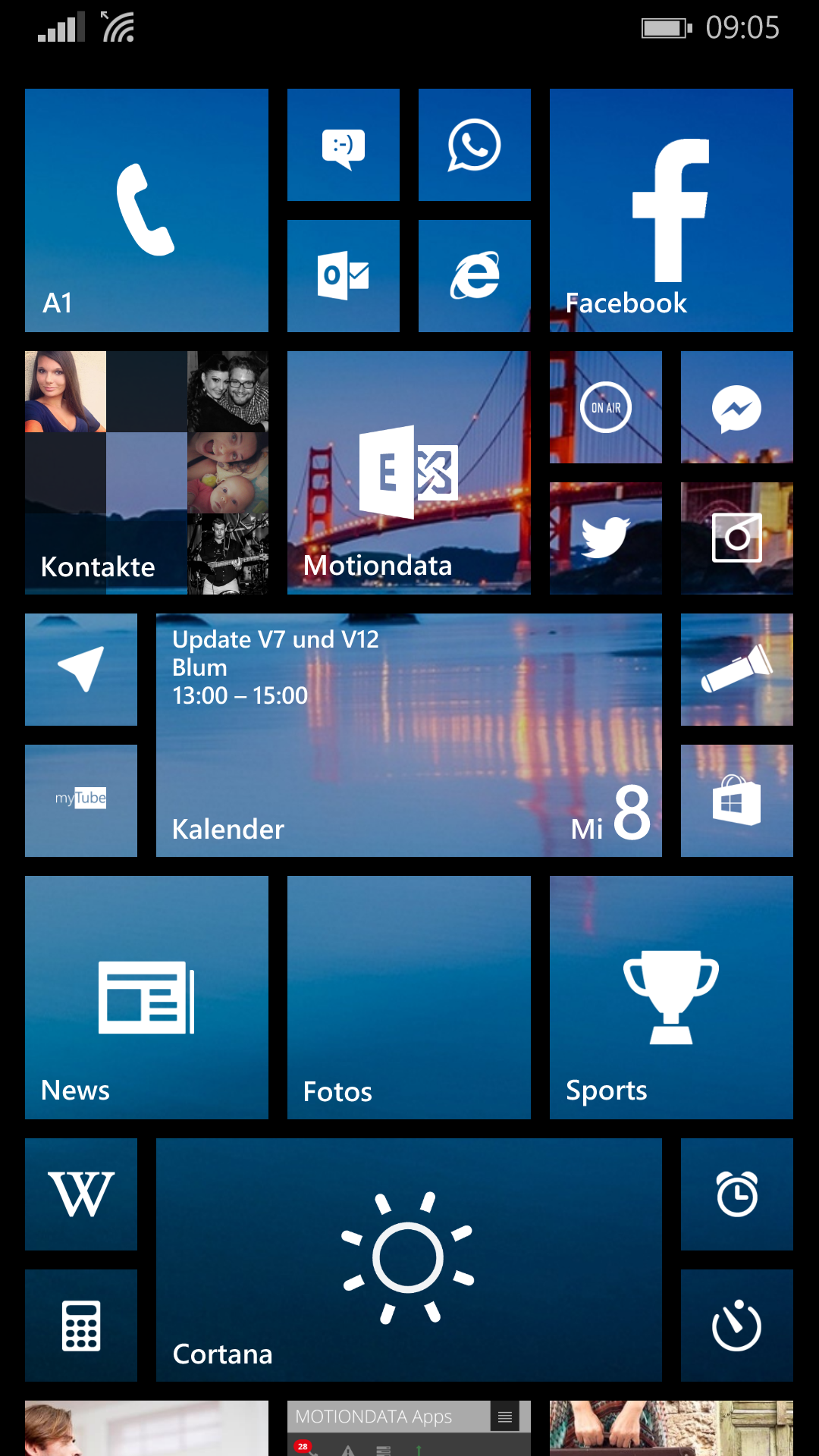
Task: Open the A1 phone tile
Action: point(146,210)
